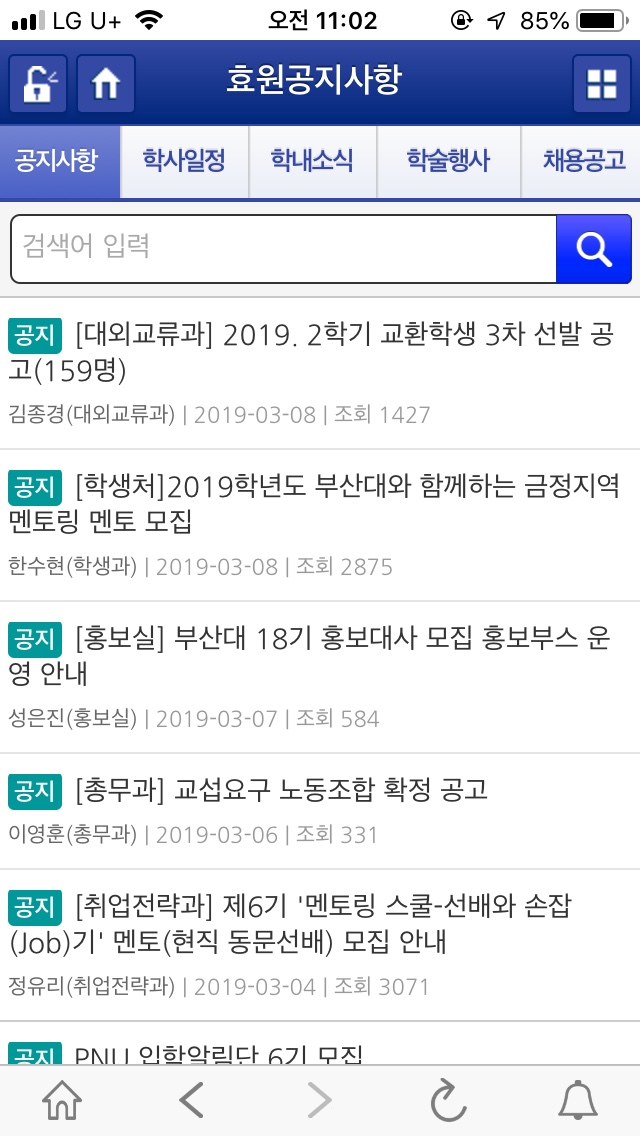Tap the unlock/login icon in header

coord(39,85)
